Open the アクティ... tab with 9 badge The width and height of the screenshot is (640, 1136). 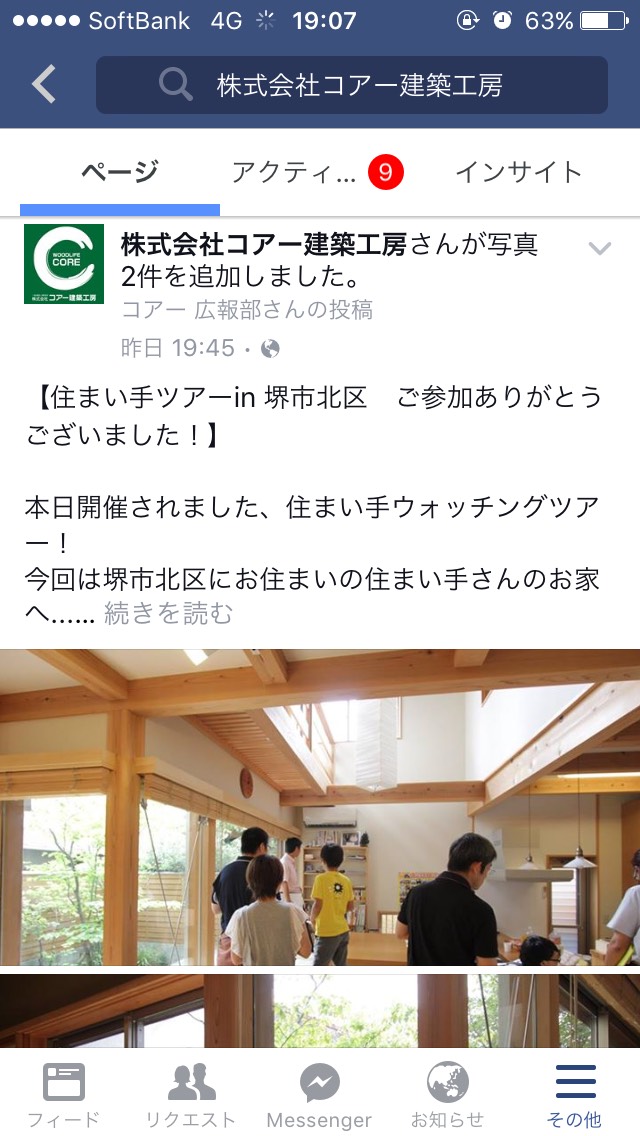click(x=317, y=172)
